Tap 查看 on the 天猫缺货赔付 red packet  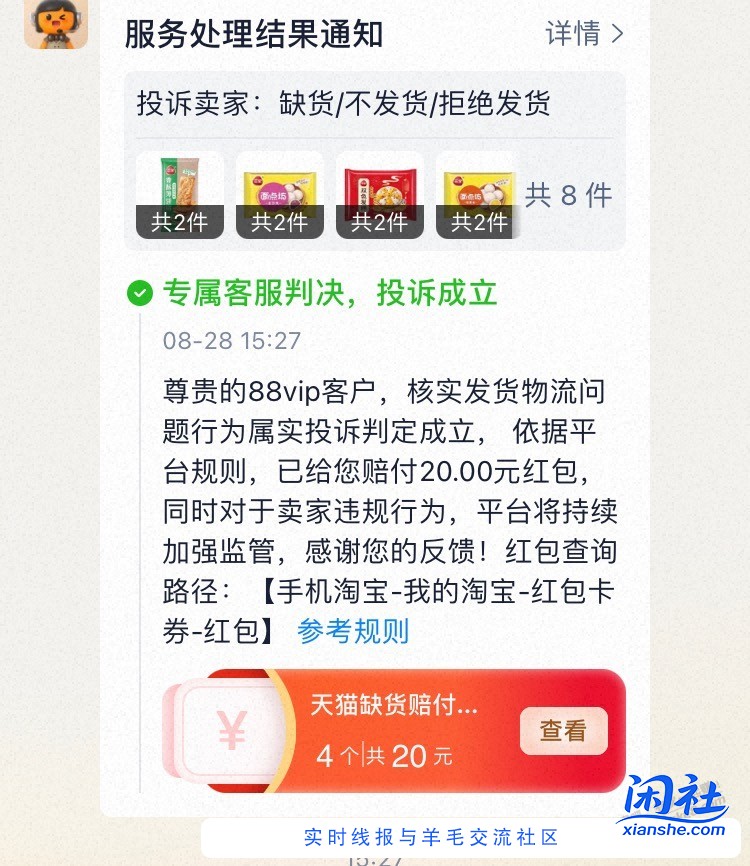(563, 731)
